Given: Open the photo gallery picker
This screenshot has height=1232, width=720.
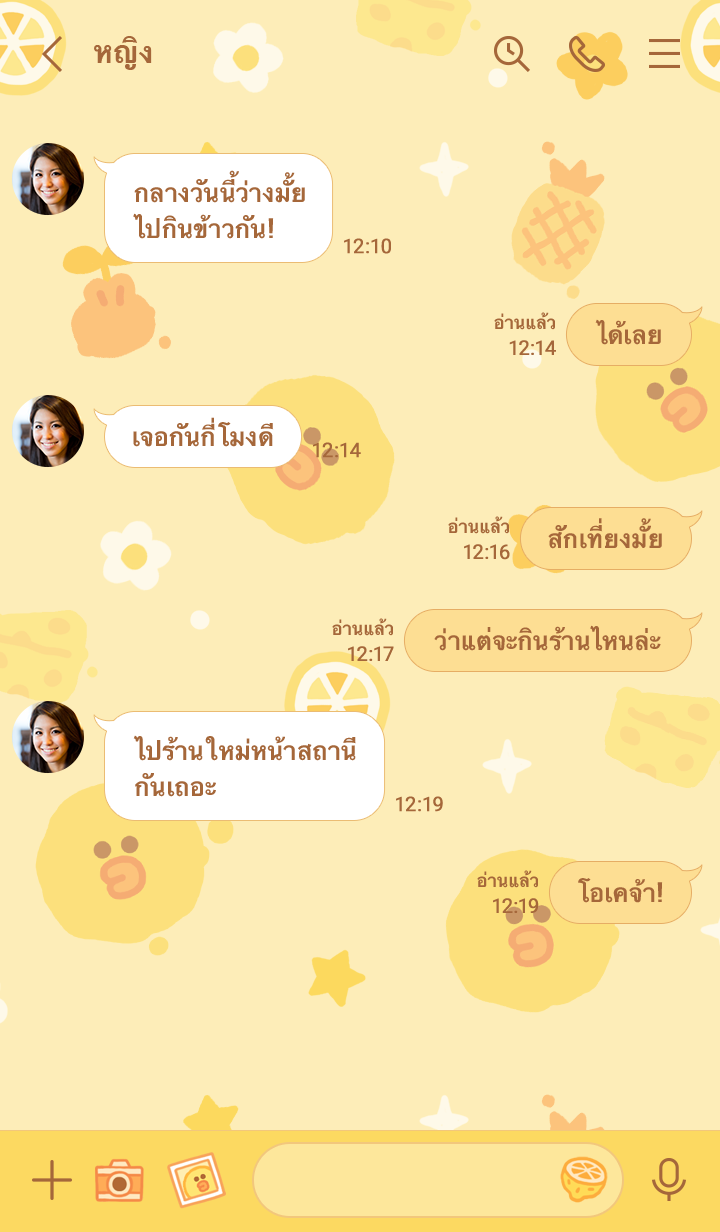Looking at the screenshot, I should click(195, 1181).
